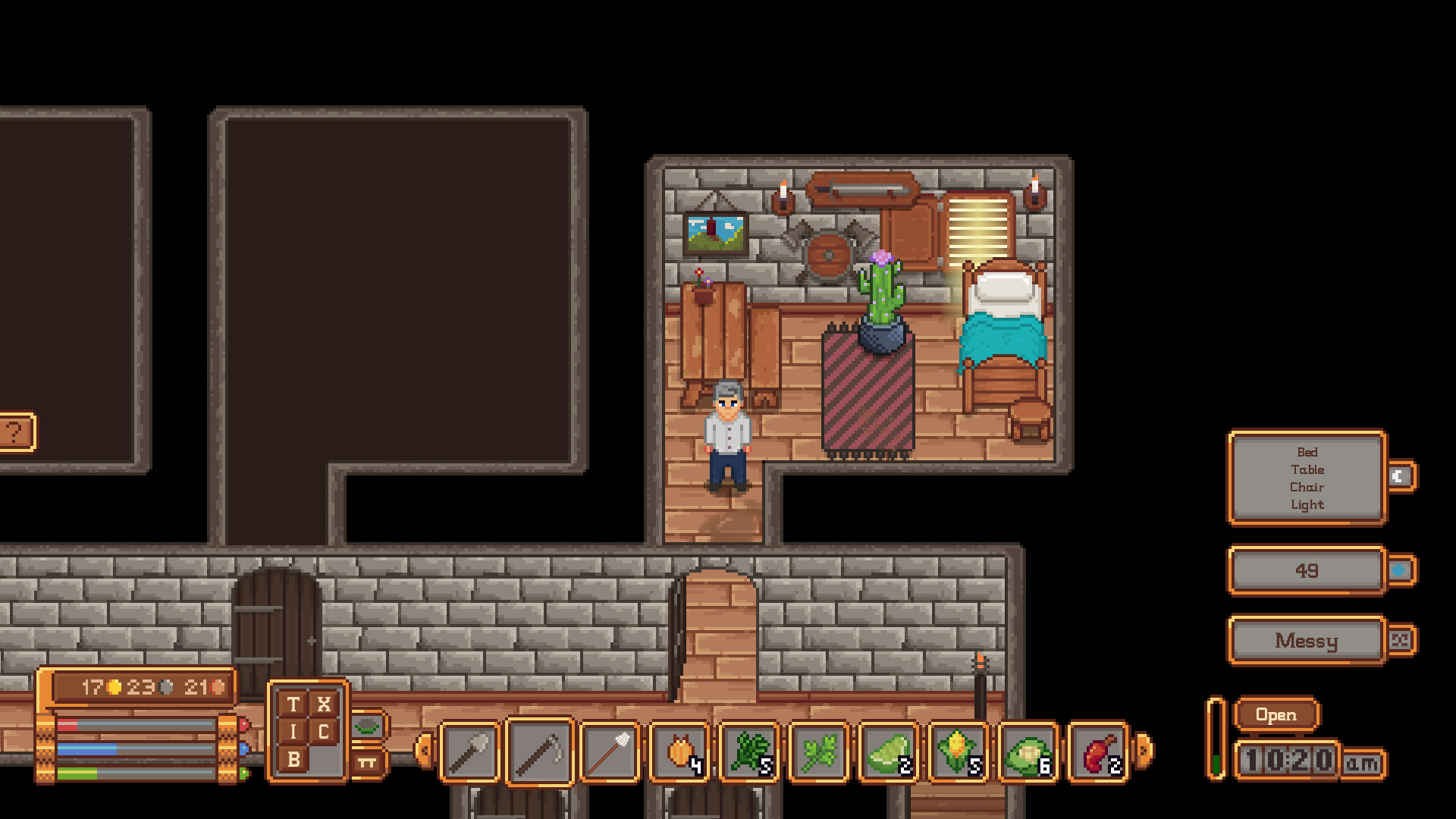Tap the C shortcut button
This screenshot has height=819, width=1456.
[x=324, y=732]
